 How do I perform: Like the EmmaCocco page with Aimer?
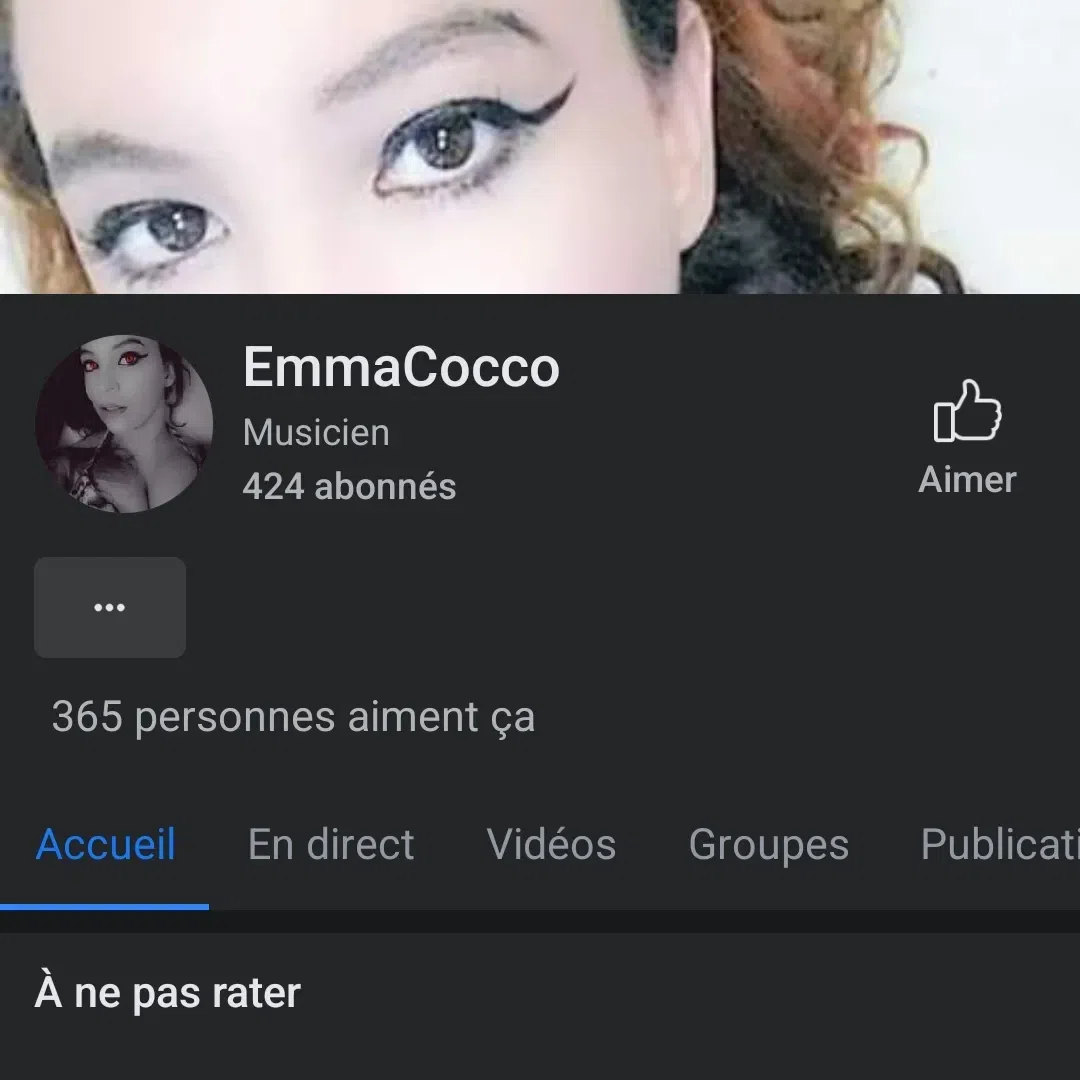(967, 437)
